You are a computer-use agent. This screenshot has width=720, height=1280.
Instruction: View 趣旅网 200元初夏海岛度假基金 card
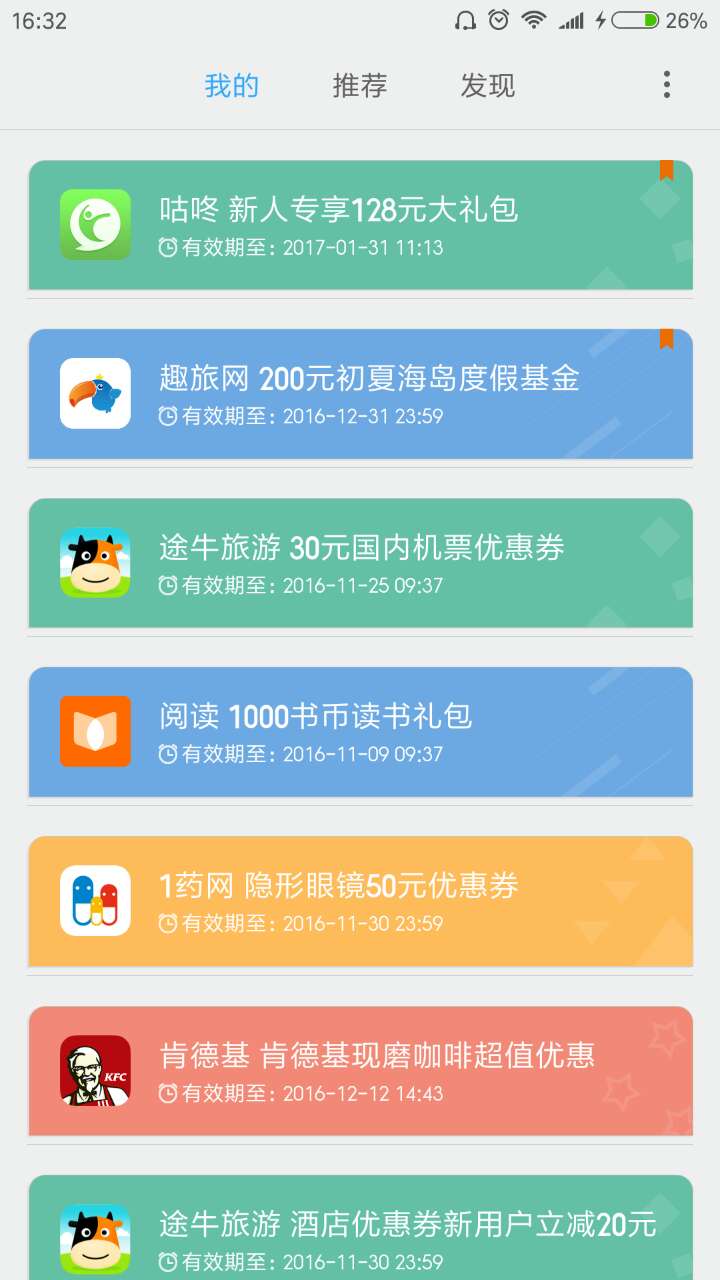coord(360,394)
